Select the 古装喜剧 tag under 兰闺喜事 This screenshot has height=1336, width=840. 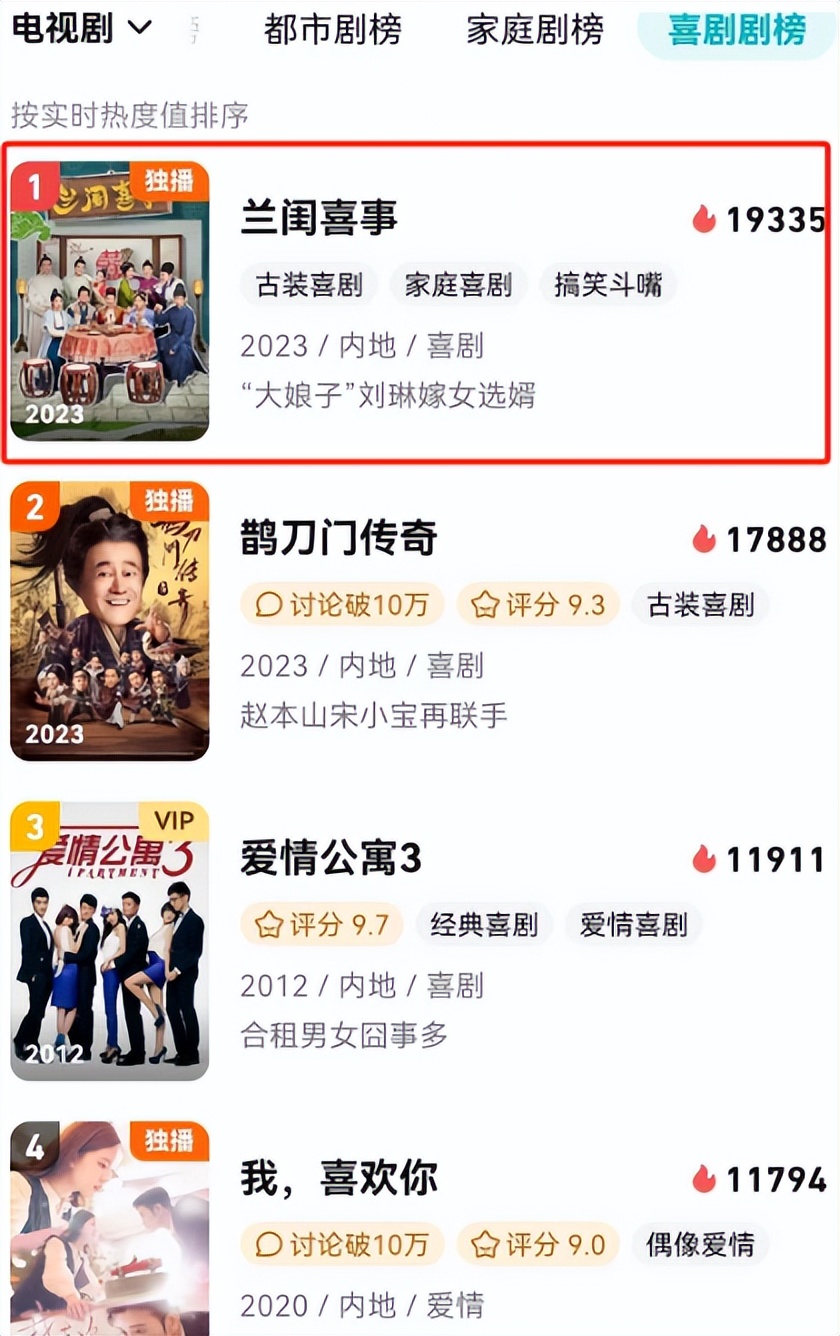coord(308,285)
